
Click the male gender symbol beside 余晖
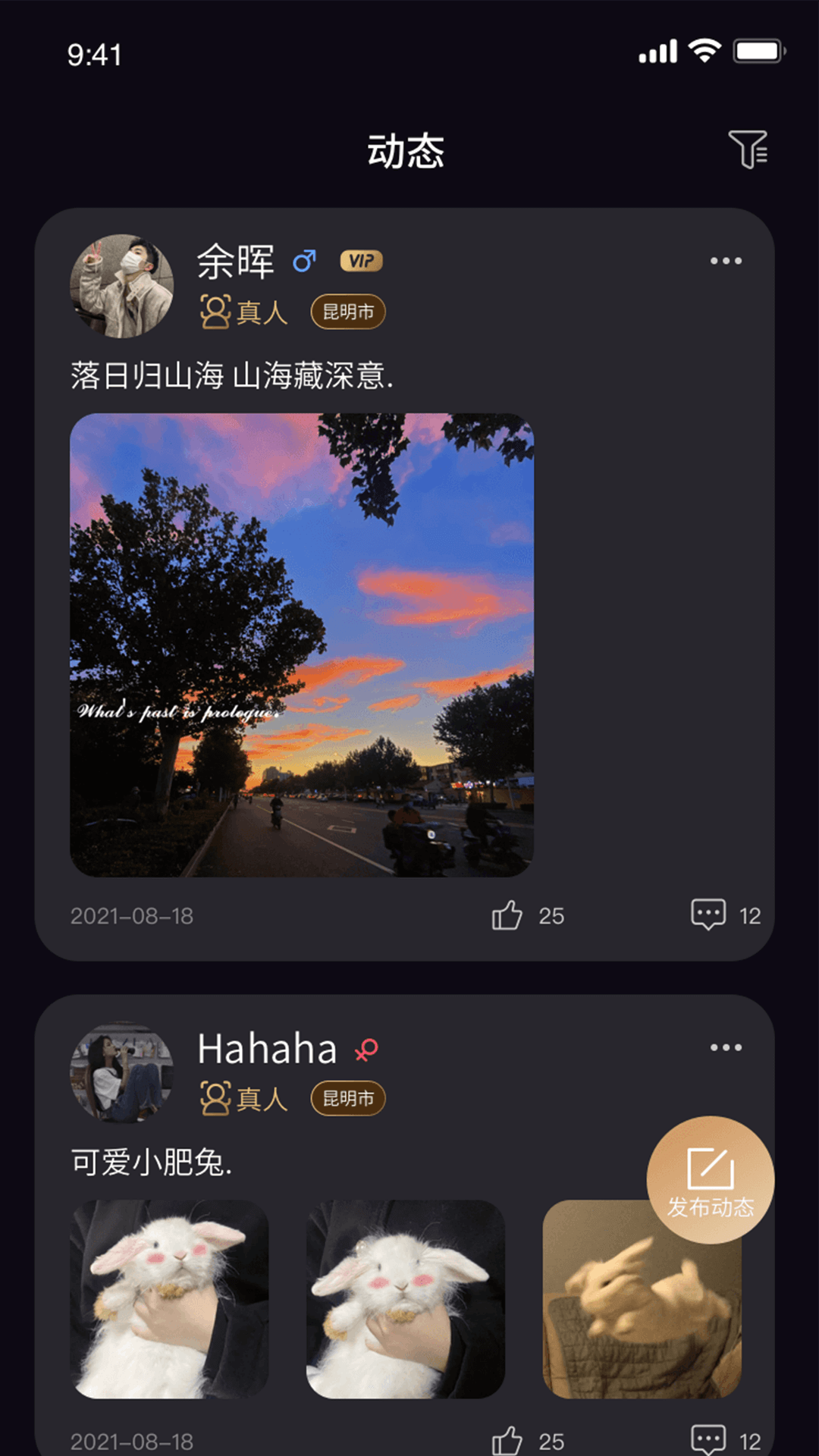coord(305,261)
